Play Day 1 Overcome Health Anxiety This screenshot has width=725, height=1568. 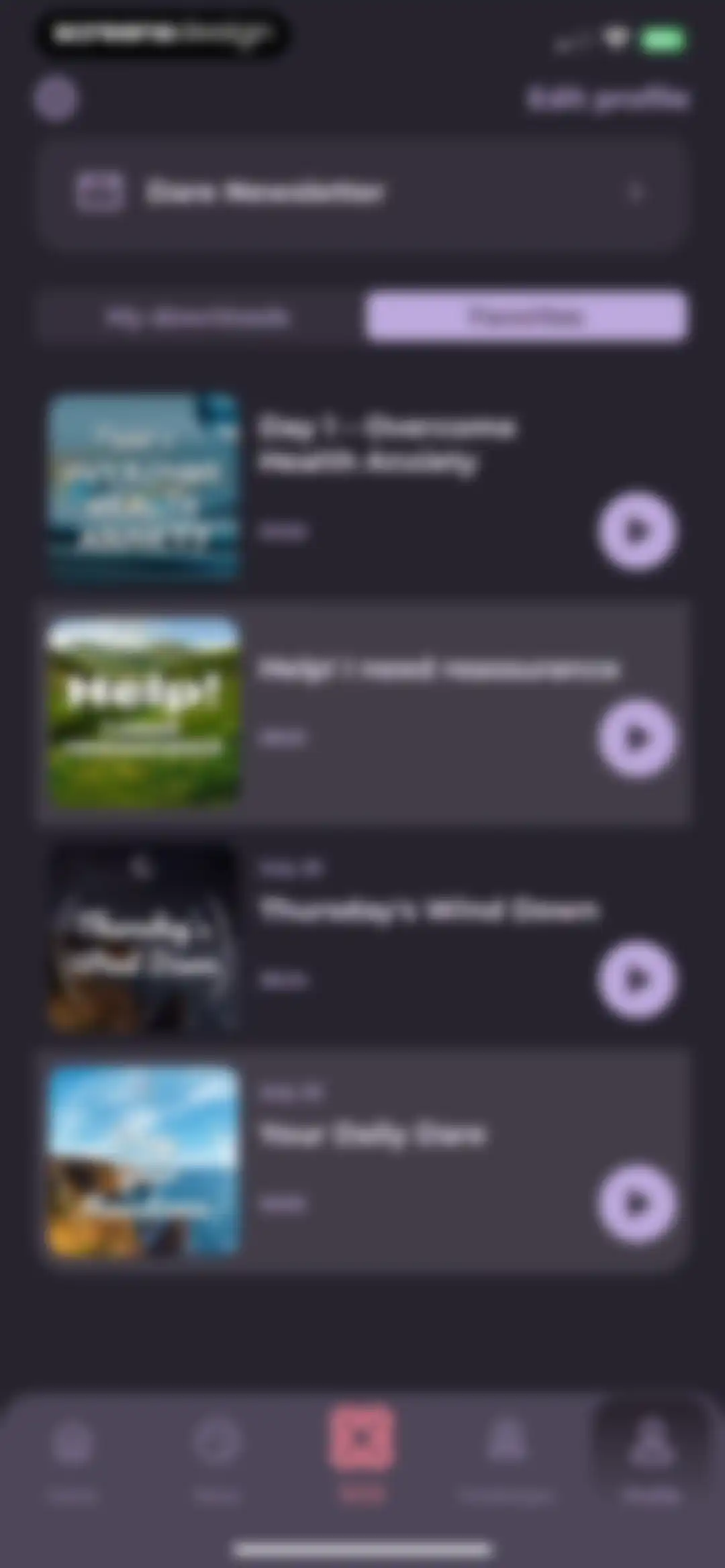(636, 531)
